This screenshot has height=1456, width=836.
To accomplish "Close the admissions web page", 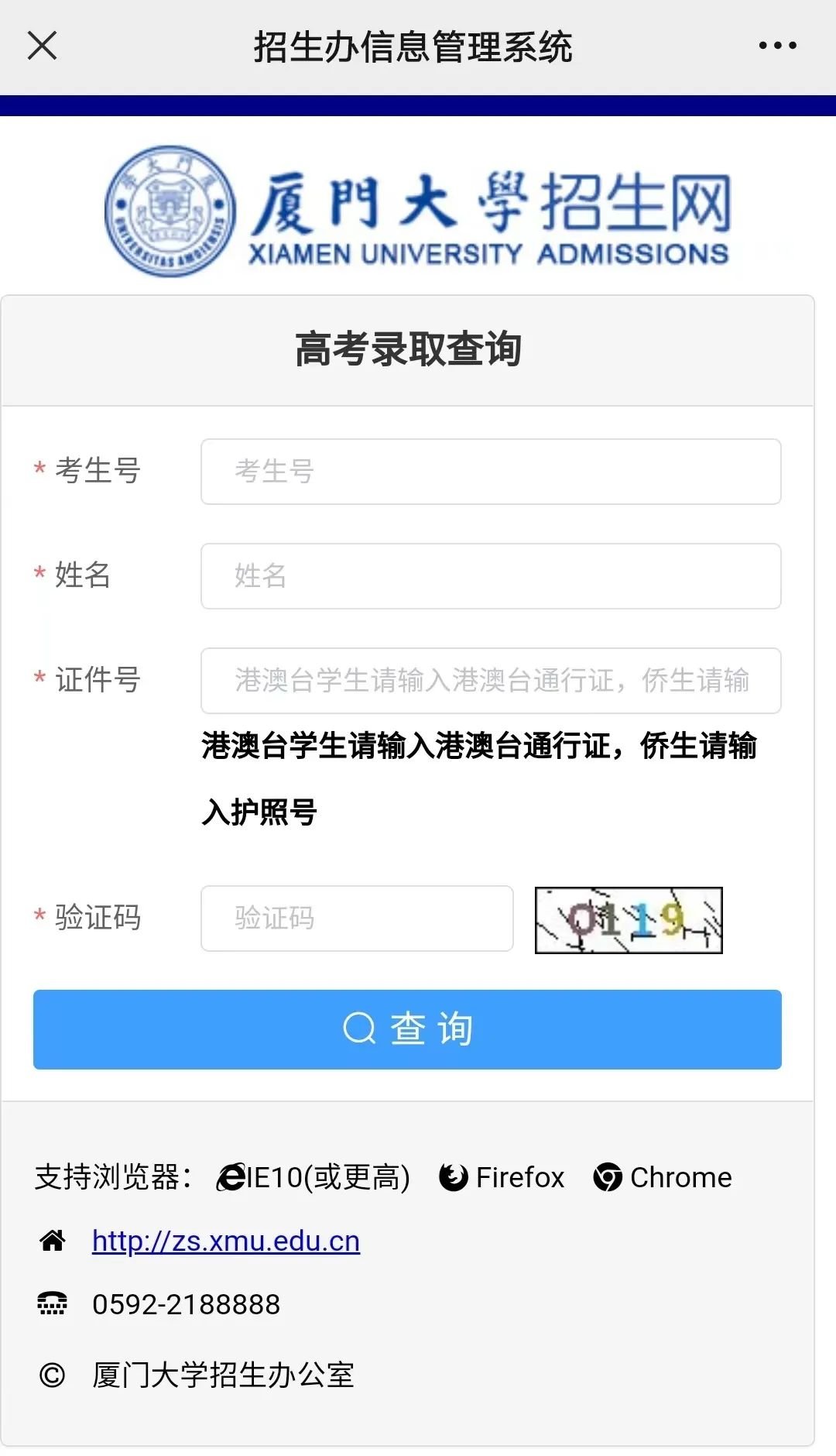I will tap(43, 45).
